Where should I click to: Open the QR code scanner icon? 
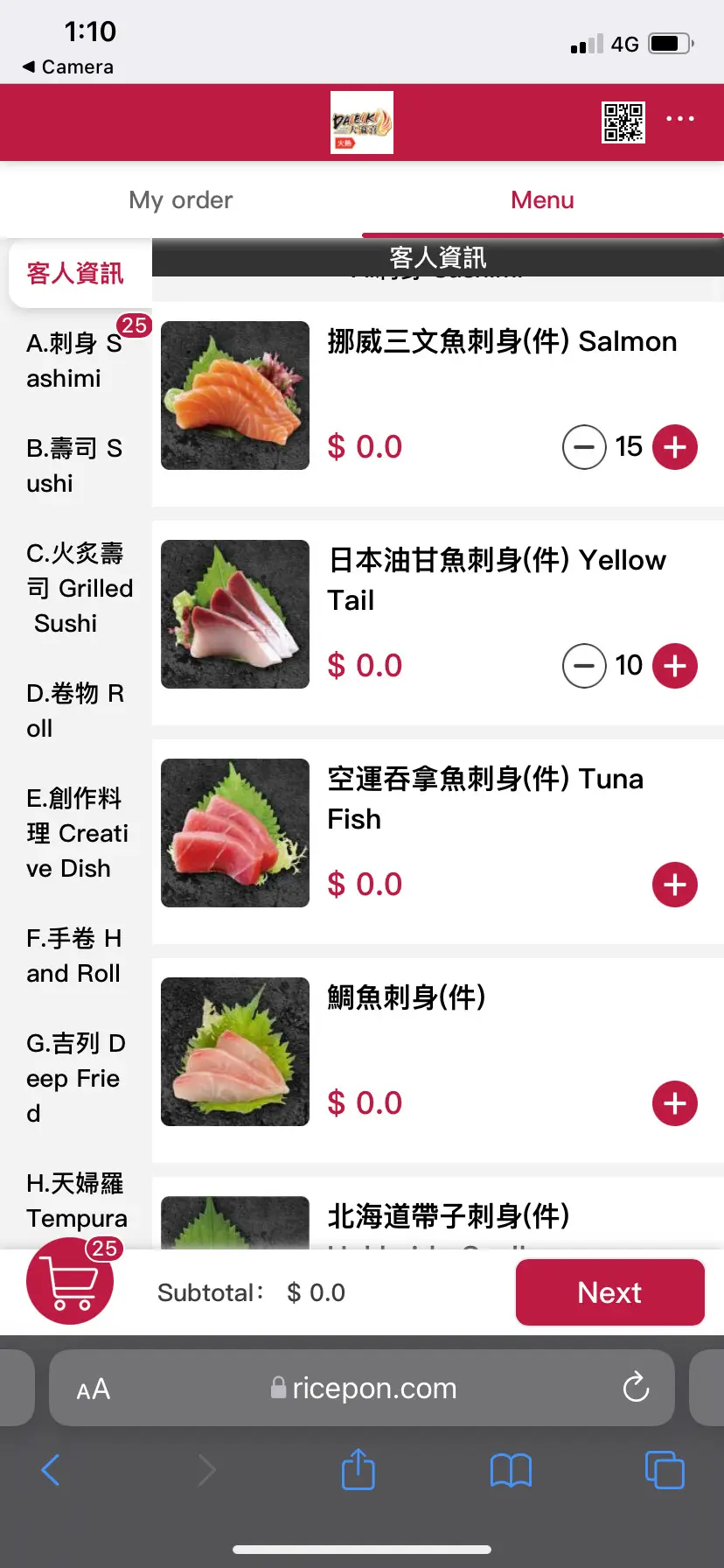(x=623, y=122)
